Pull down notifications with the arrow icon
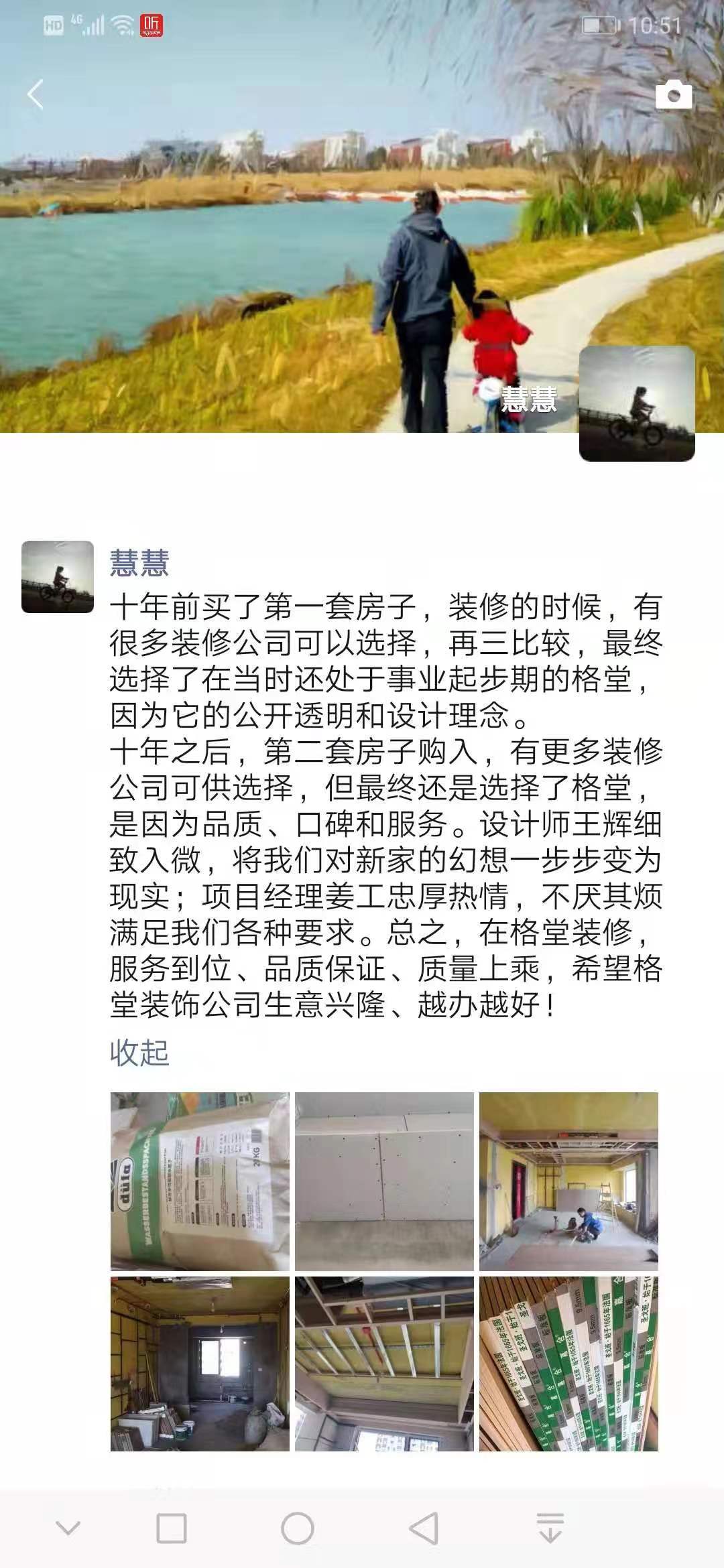The image size is (724, 1568). (550, 1529)
